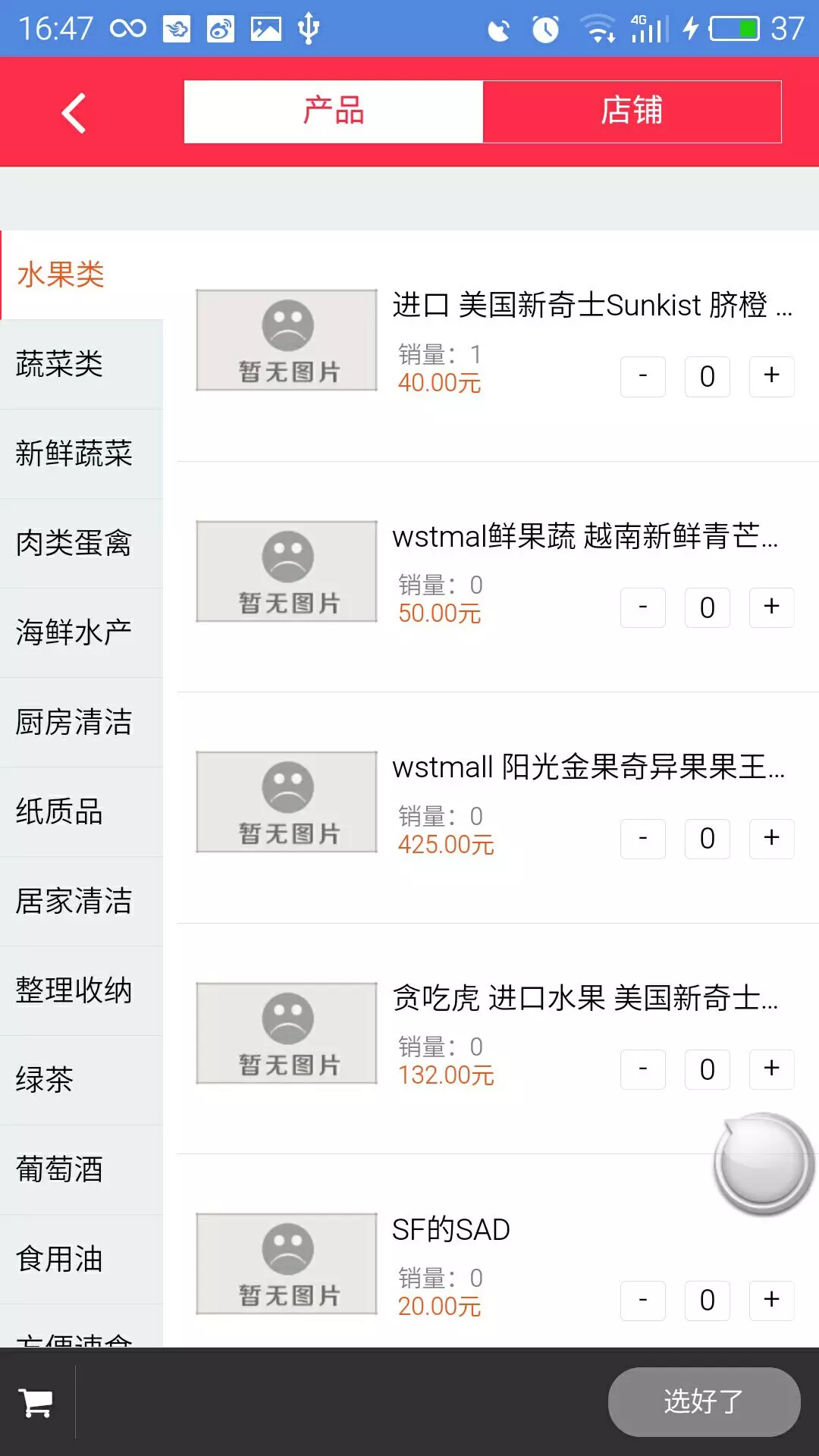Switch to the 店铺 tab

(x=632, y=111)
